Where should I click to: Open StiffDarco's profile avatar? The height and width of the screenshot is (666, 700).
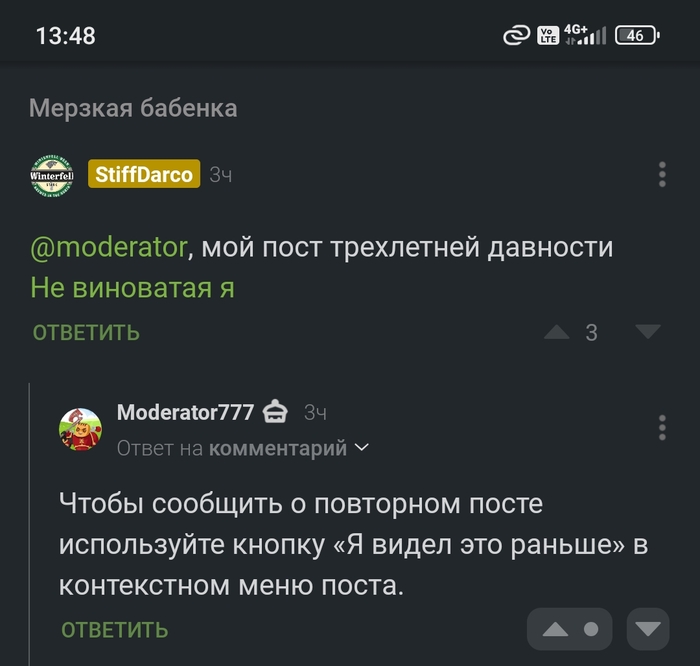click(52, 176)
